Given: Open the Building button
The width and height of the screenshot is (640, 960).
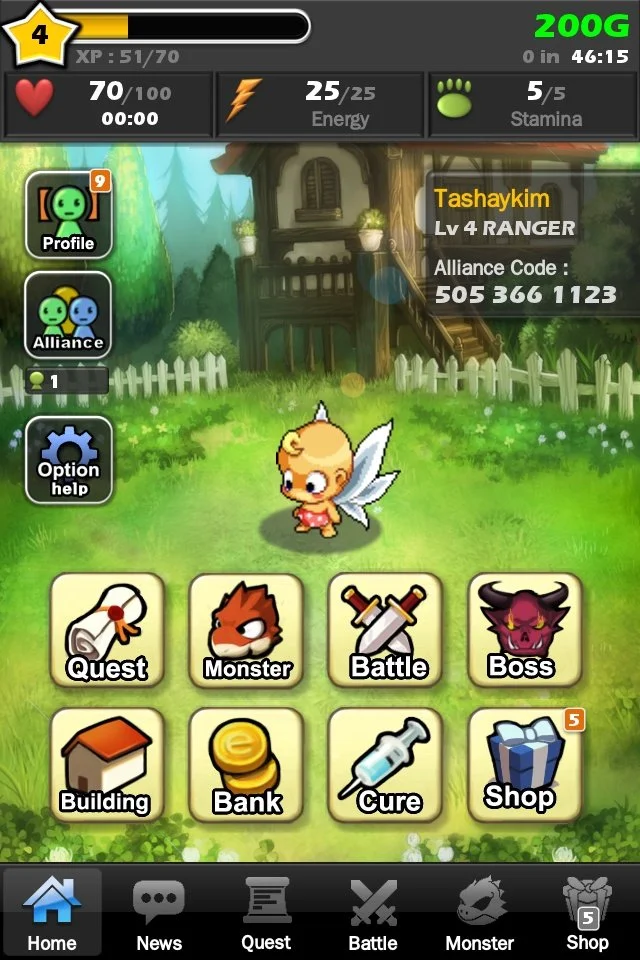Looking at the screenshot, I should pyautogui.click(x=107, y=765).
